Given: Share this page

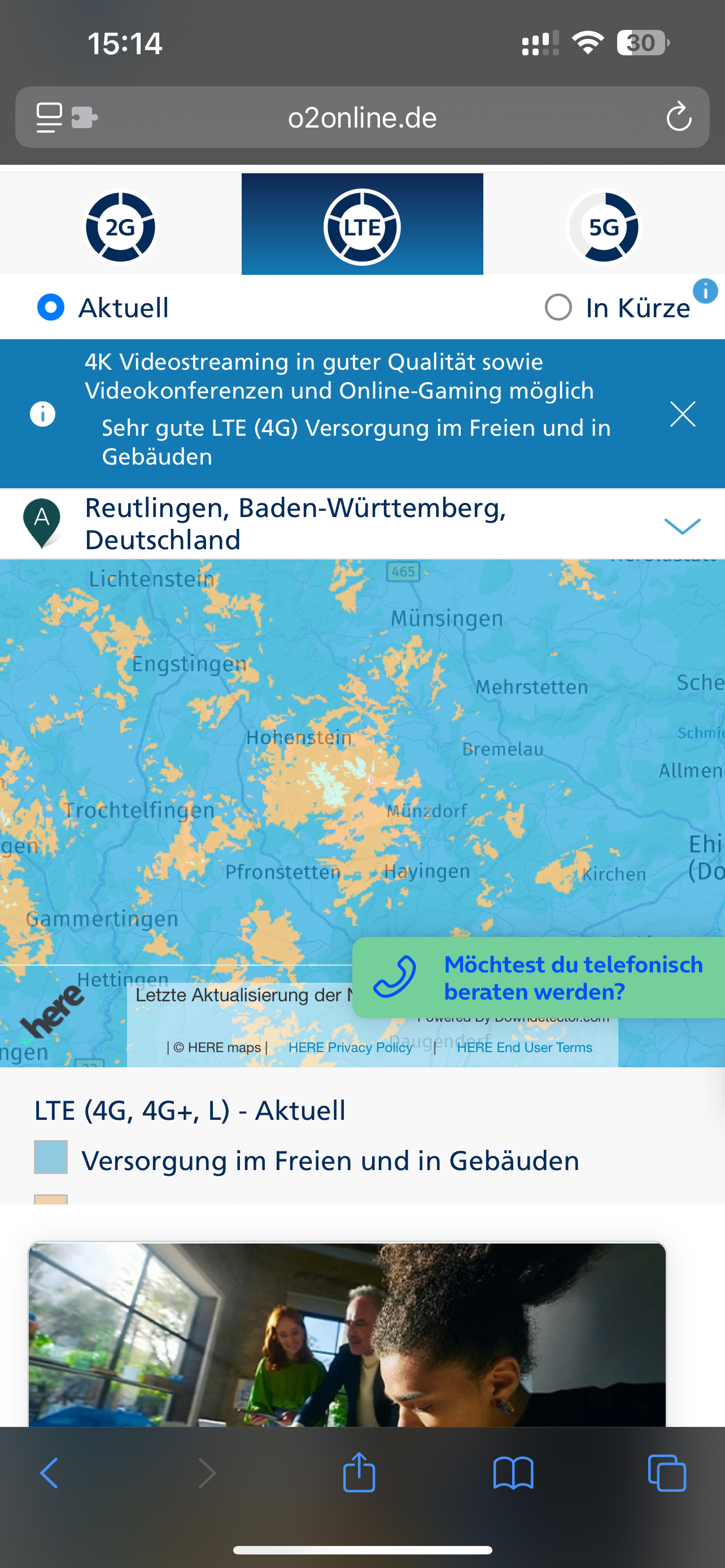Looking at the screenshot, I should pos(359,1473).
